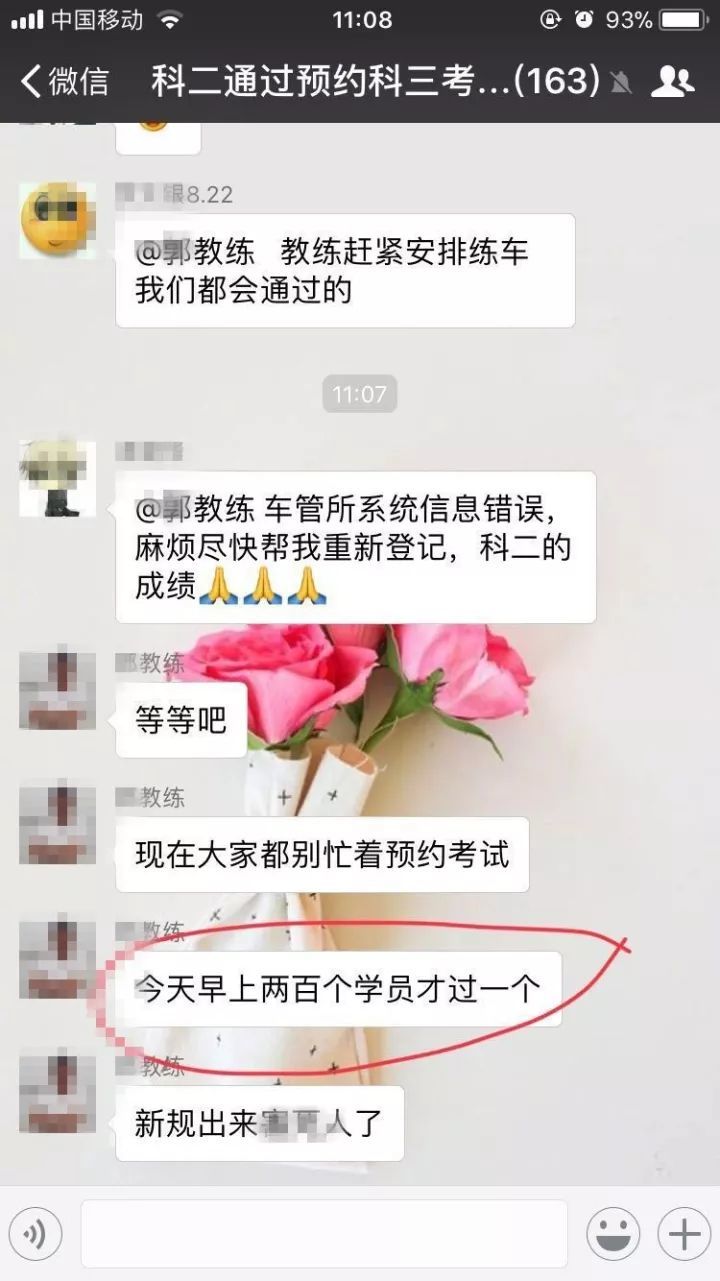Open the plus attachments menu

[x=683, y=1233]
